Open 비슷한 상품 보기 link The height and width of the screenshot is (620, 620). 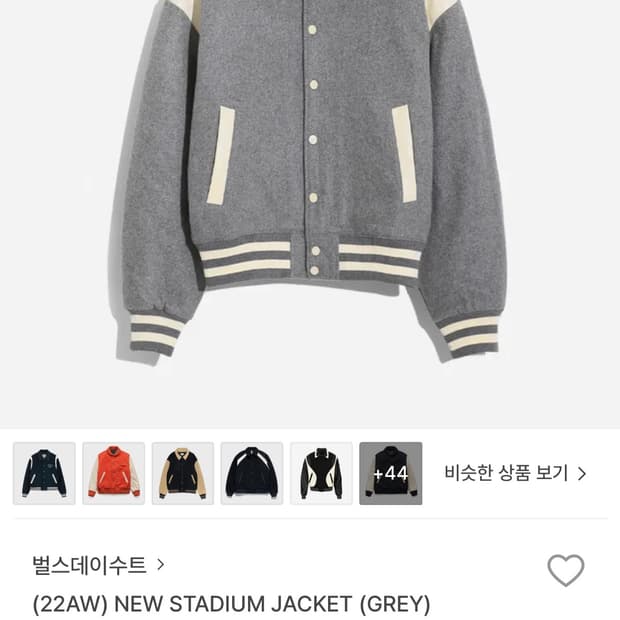click(515, 473)
